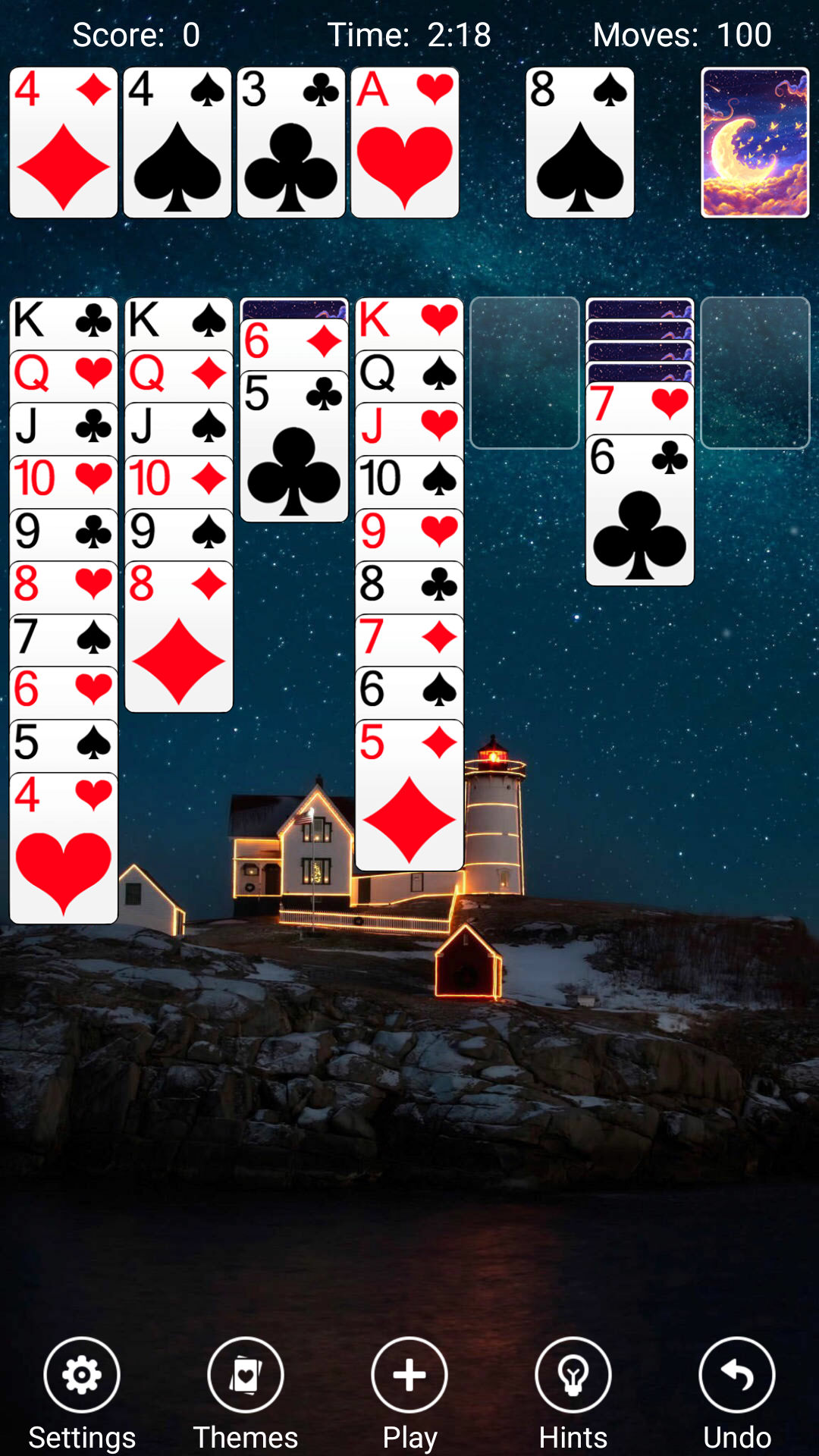Select the 4 of spades foundation card

click(x=177, y=143)
